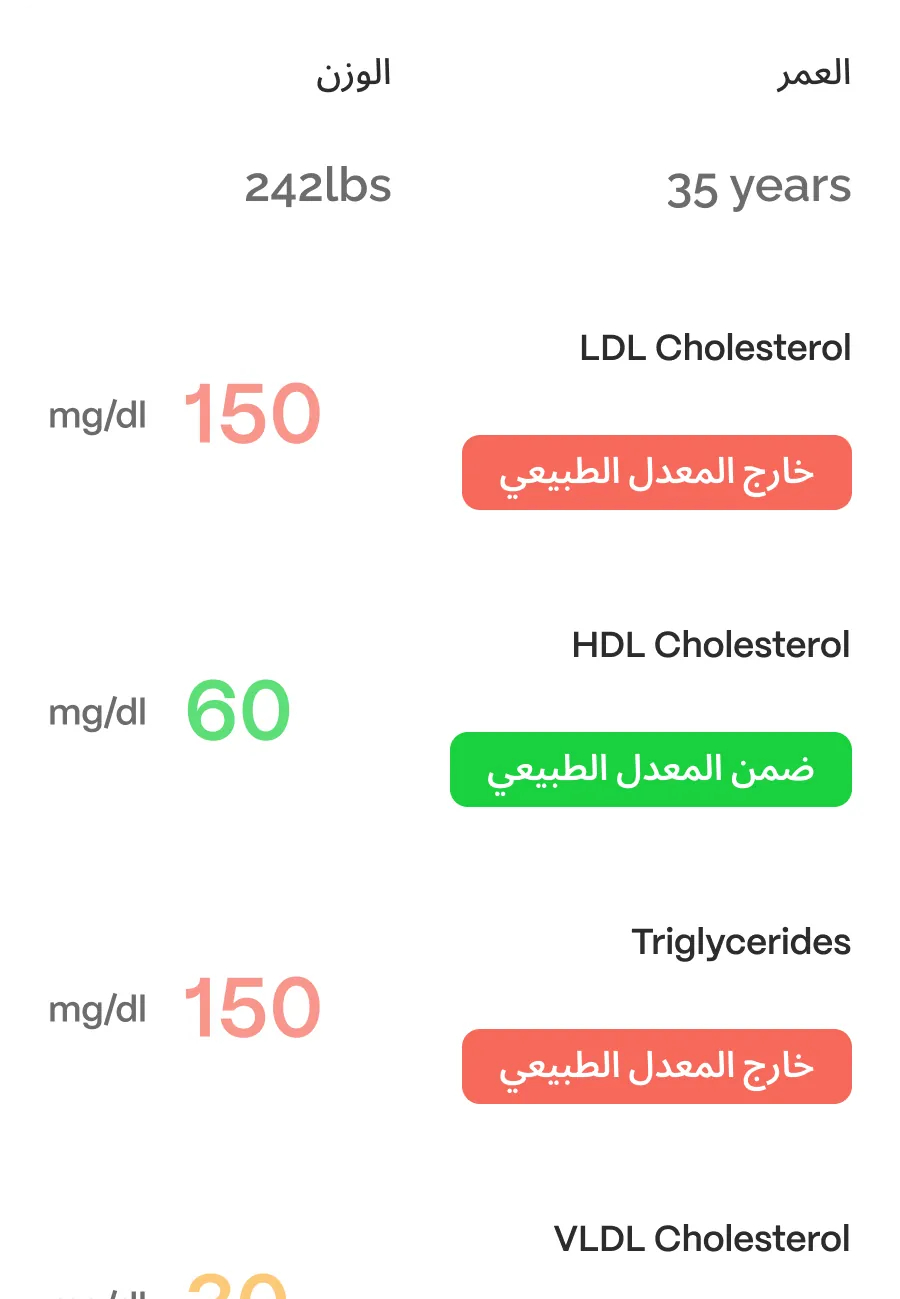Tap the green ضمن المعدل الطبيعي badge under HDL
Viewport: 900px width, 1299px height.
point(651,769)
